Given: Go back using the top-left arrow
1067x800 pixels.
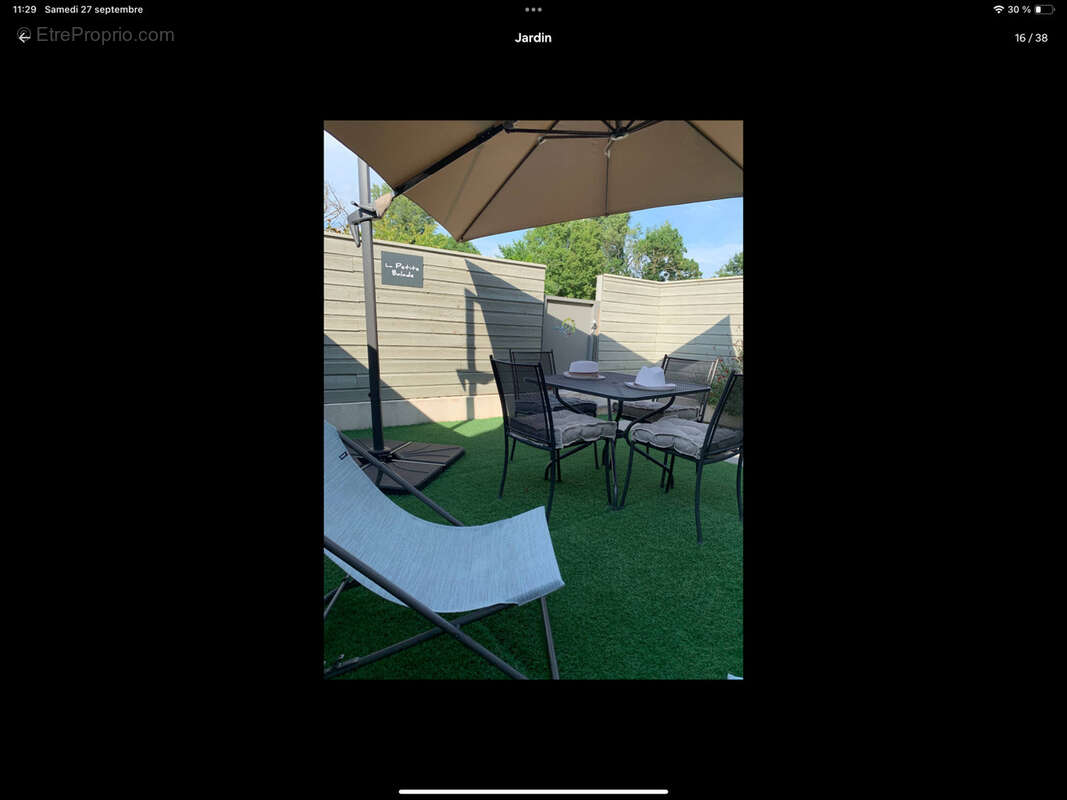Looking at the screenshot, I should 24,36.
